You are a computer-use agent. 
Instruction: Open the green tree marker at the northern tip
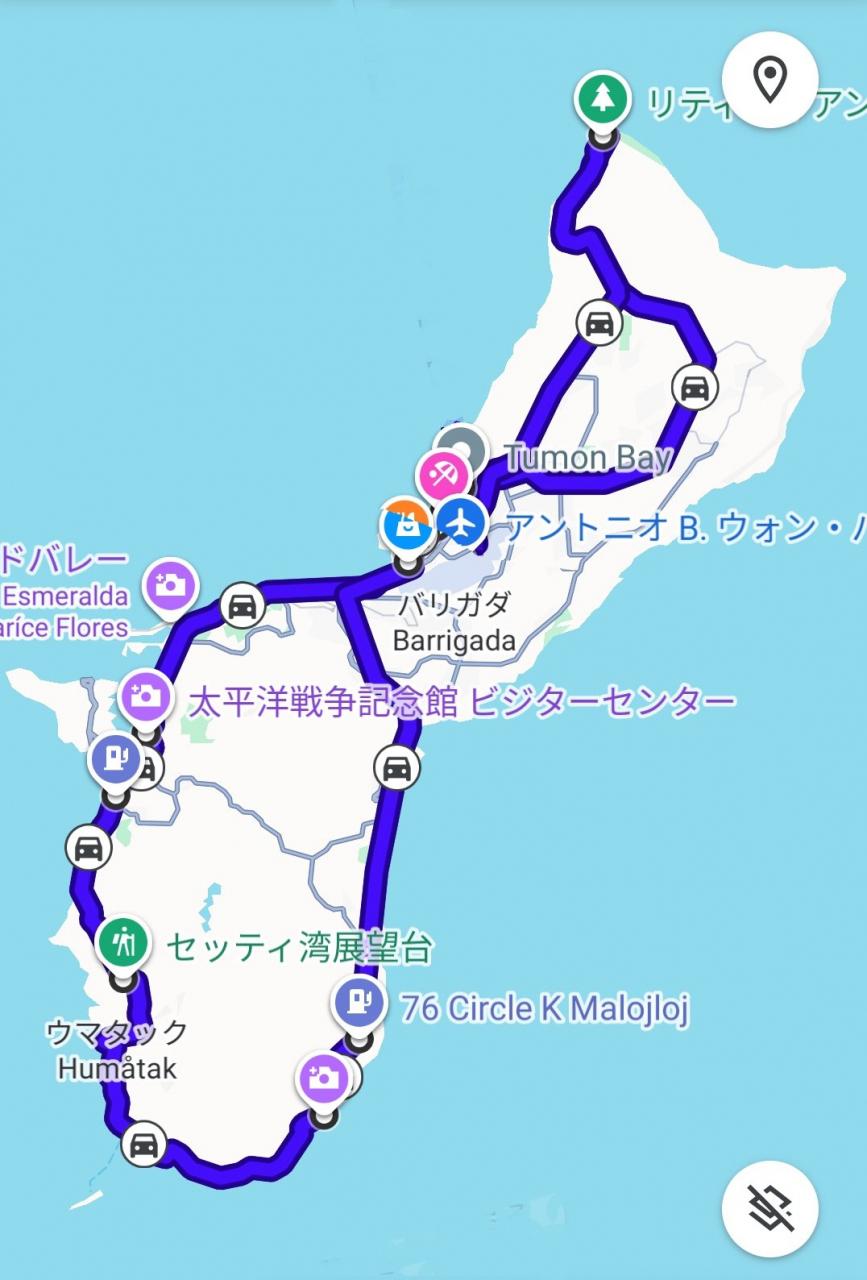tap(602, 98)
